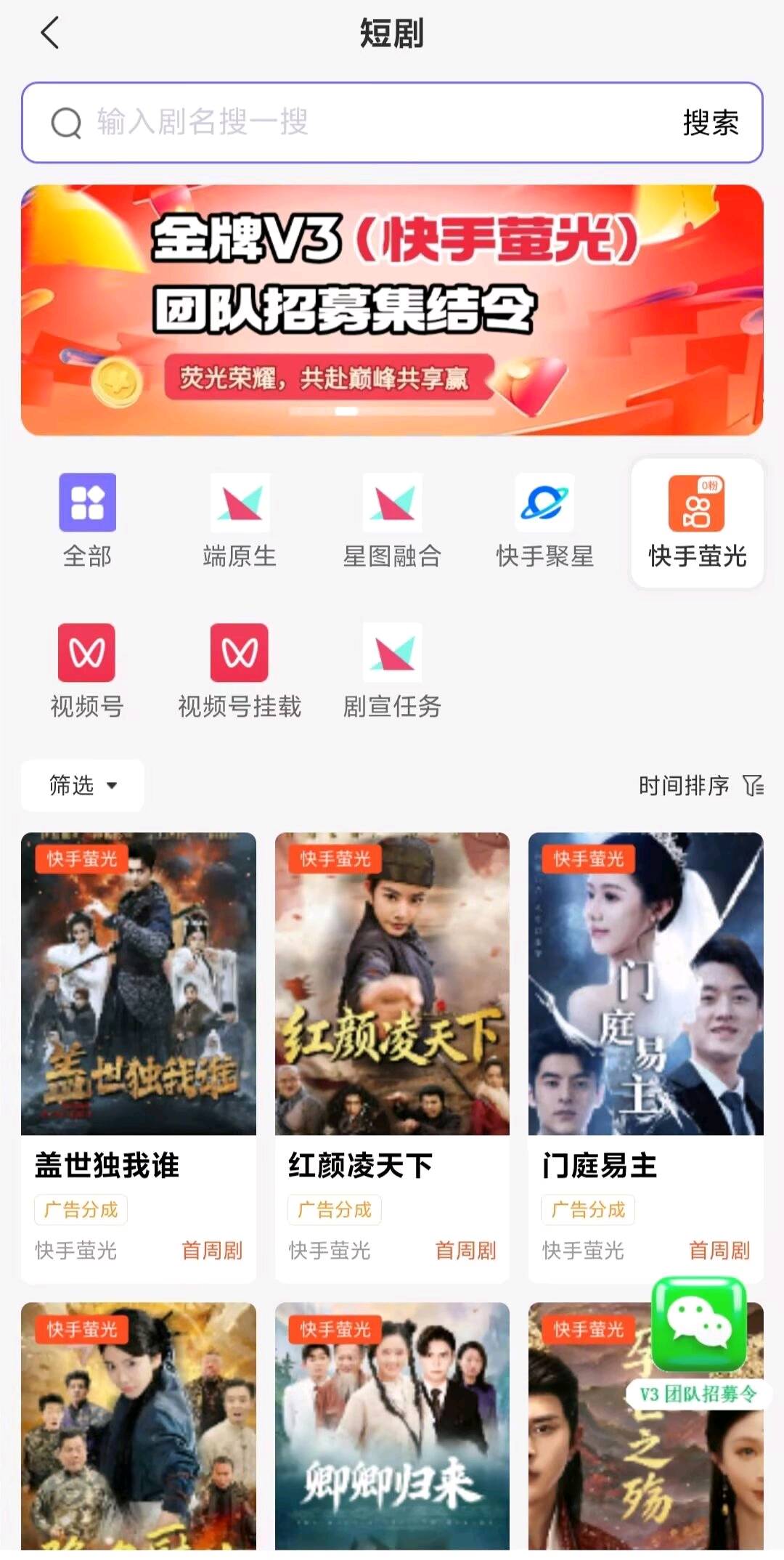Tap the banner carousel progress bar
The width and height of the screenshot is (784, 1560).
(x=392, y=412)
